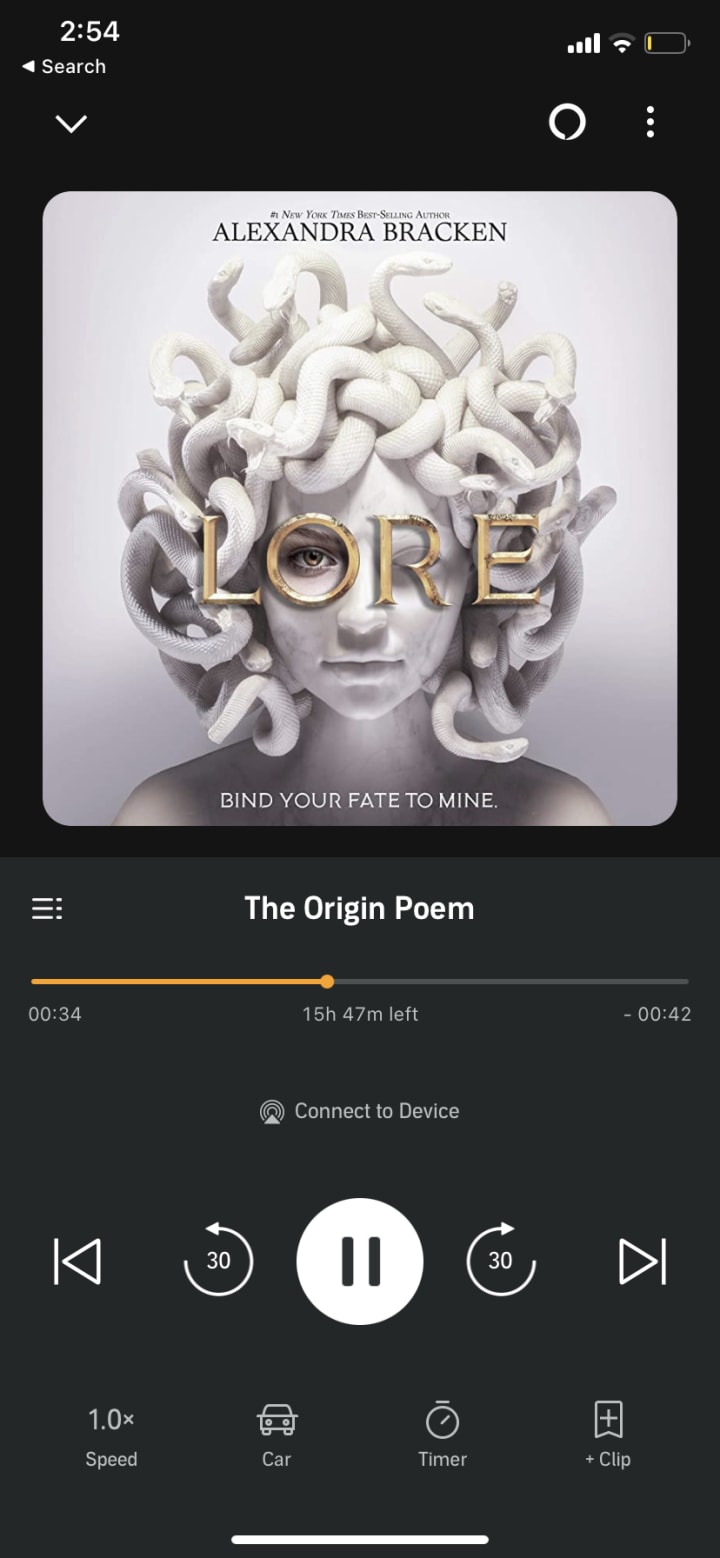Tap the playback progress bar

pyautogui.click(x=360, y=982)
